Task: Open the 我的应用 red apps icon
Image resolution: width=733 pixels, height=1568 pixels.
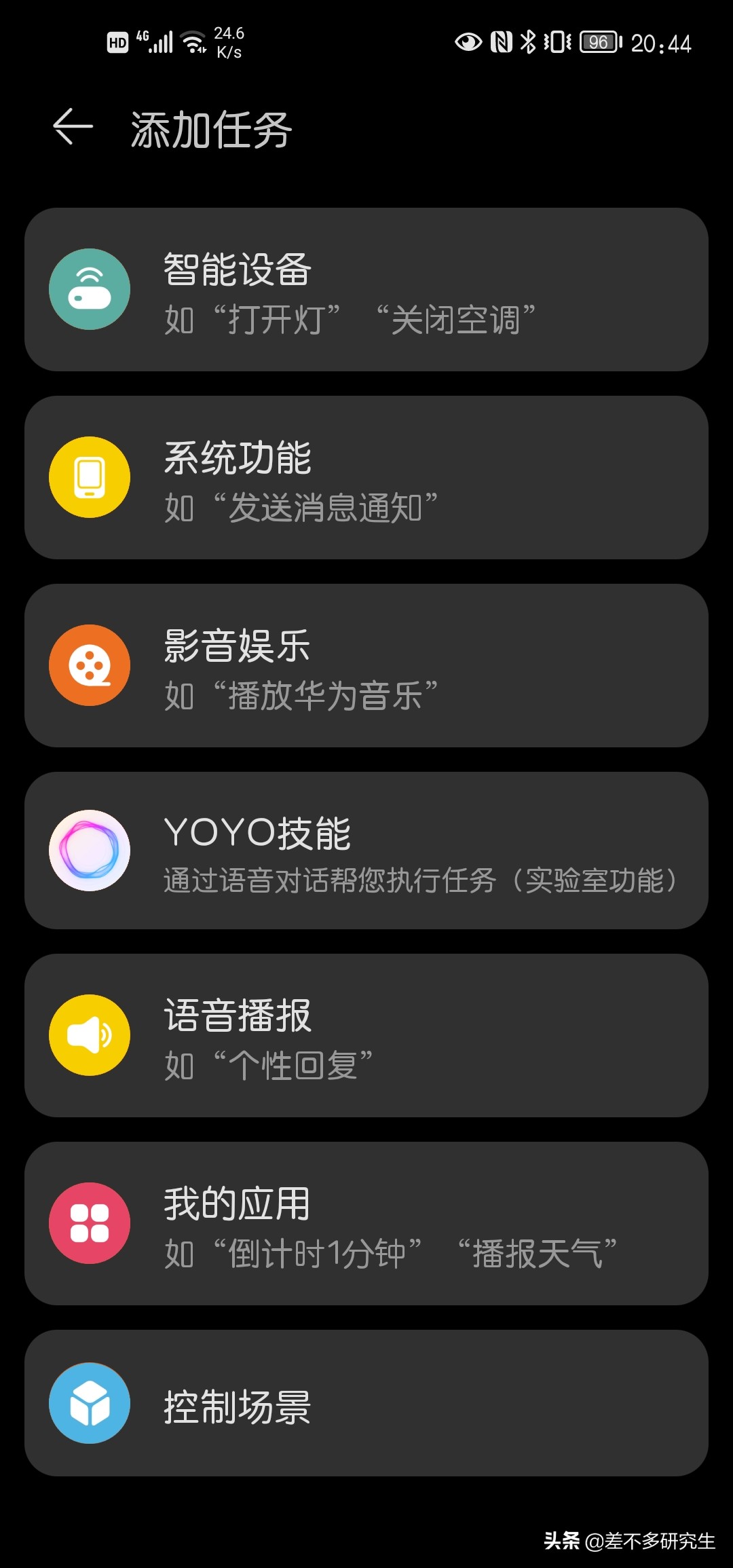Action: (90, 1223)
